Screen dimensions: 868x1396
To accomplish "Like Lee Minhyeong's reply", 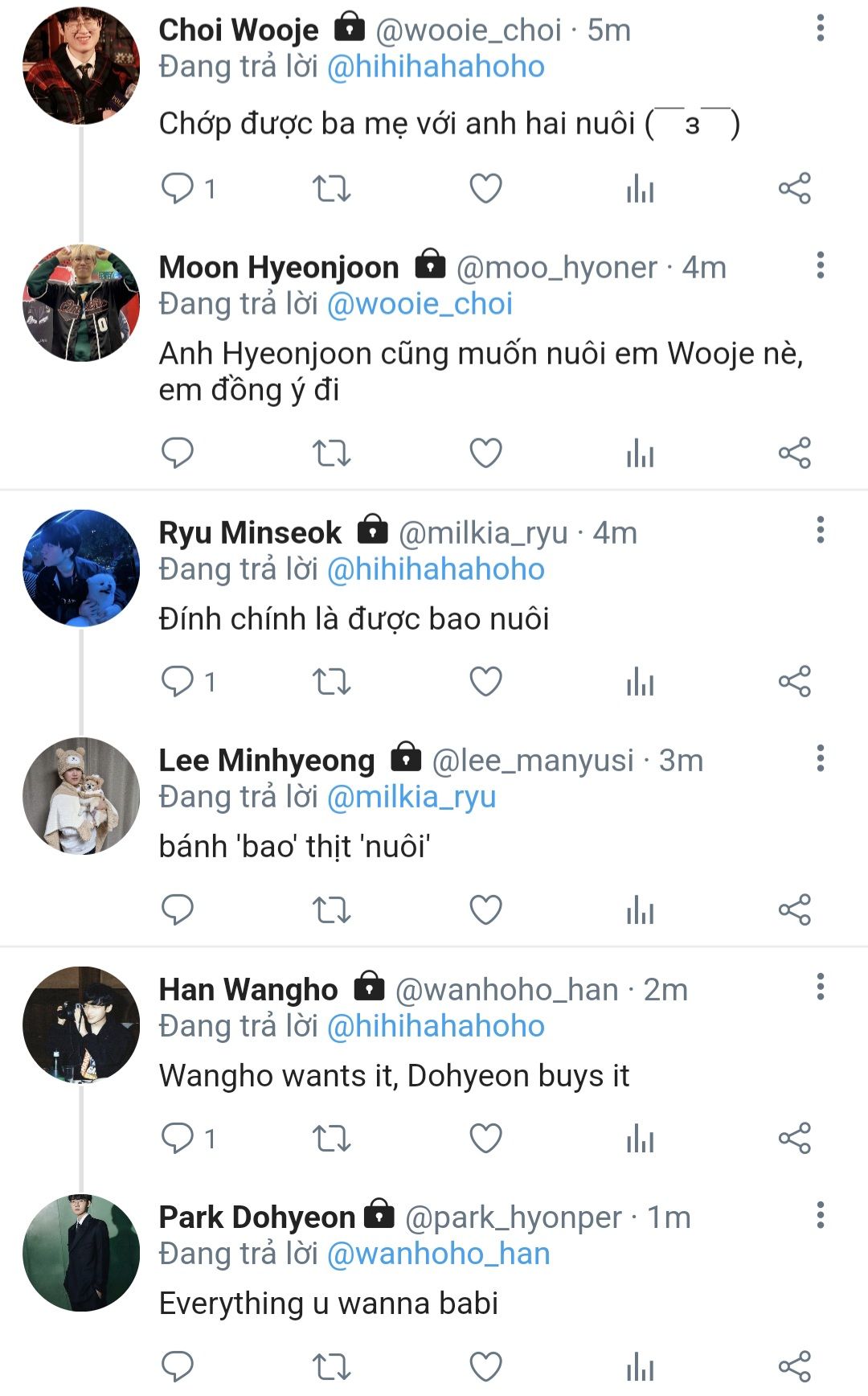I will (485, 909).
